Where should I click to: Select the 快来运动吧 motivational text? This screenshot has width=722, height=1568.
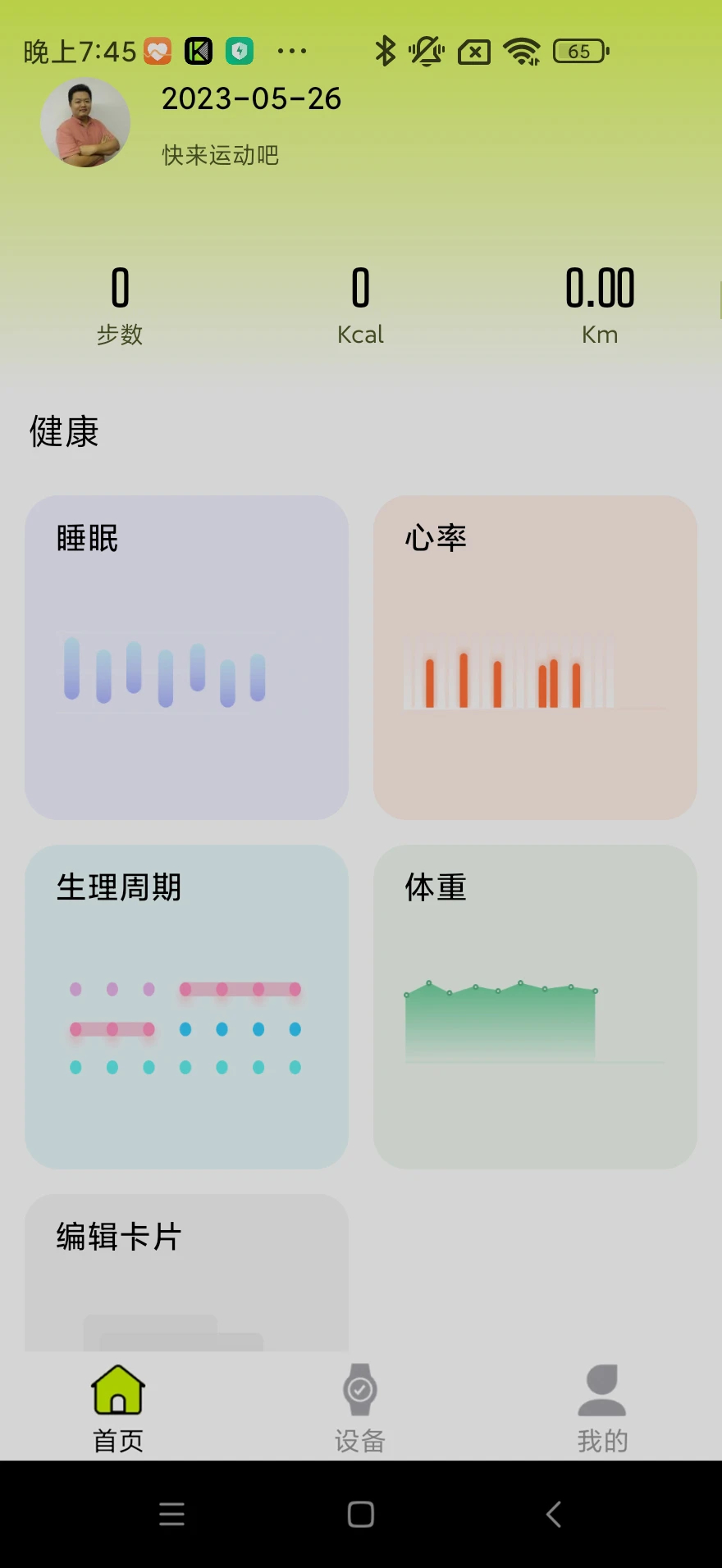coord(219,154)
